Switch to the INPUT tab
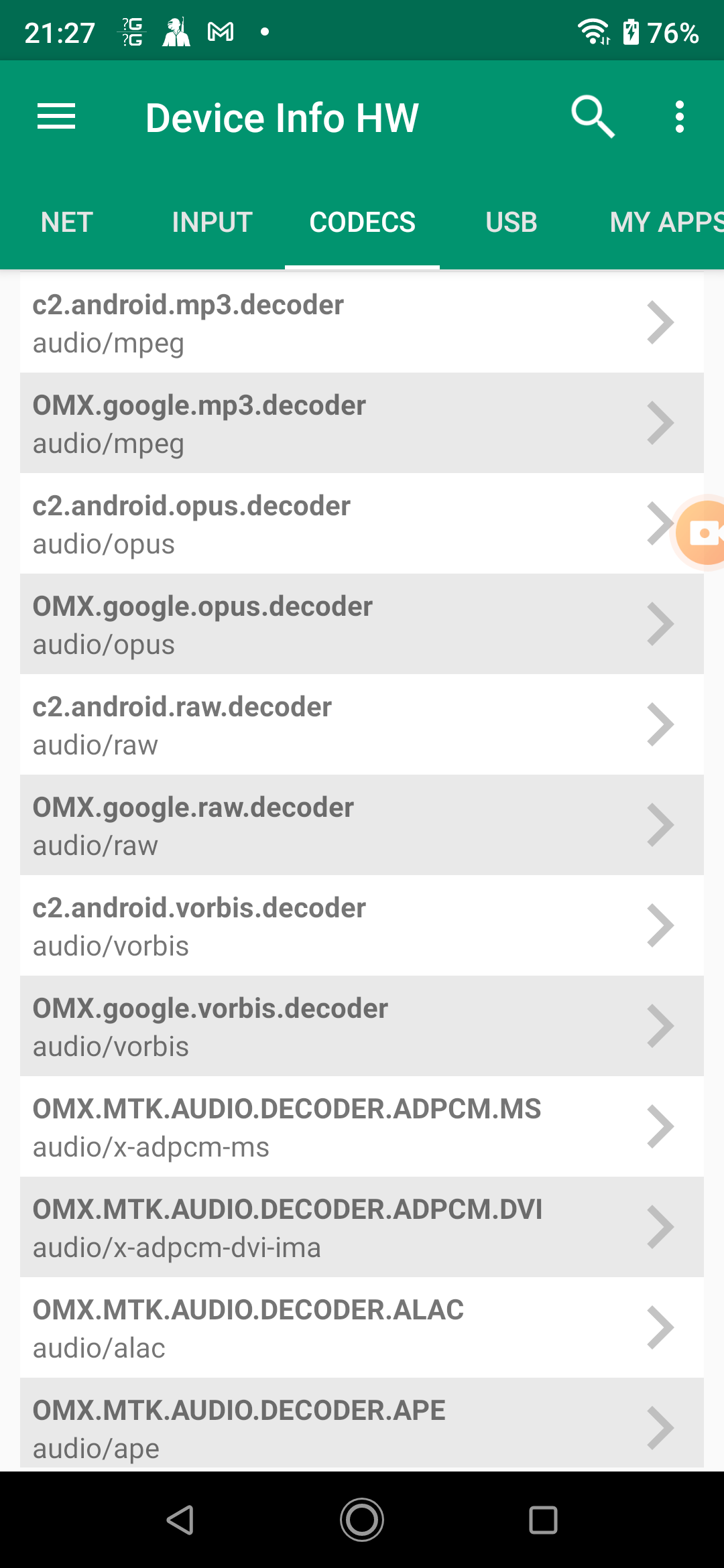This screenshot has width=724, height=1568. (212, 222)
